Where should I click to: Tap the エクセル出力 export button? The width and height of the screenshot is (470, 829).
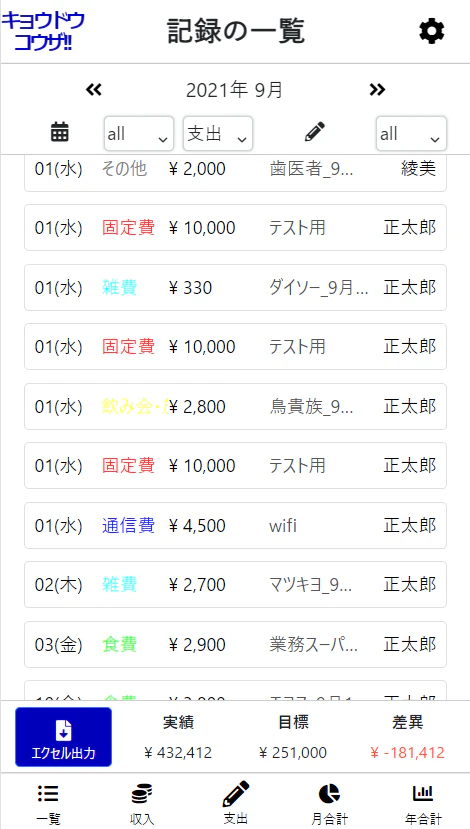pyautogui.click(x=63, y=737)
